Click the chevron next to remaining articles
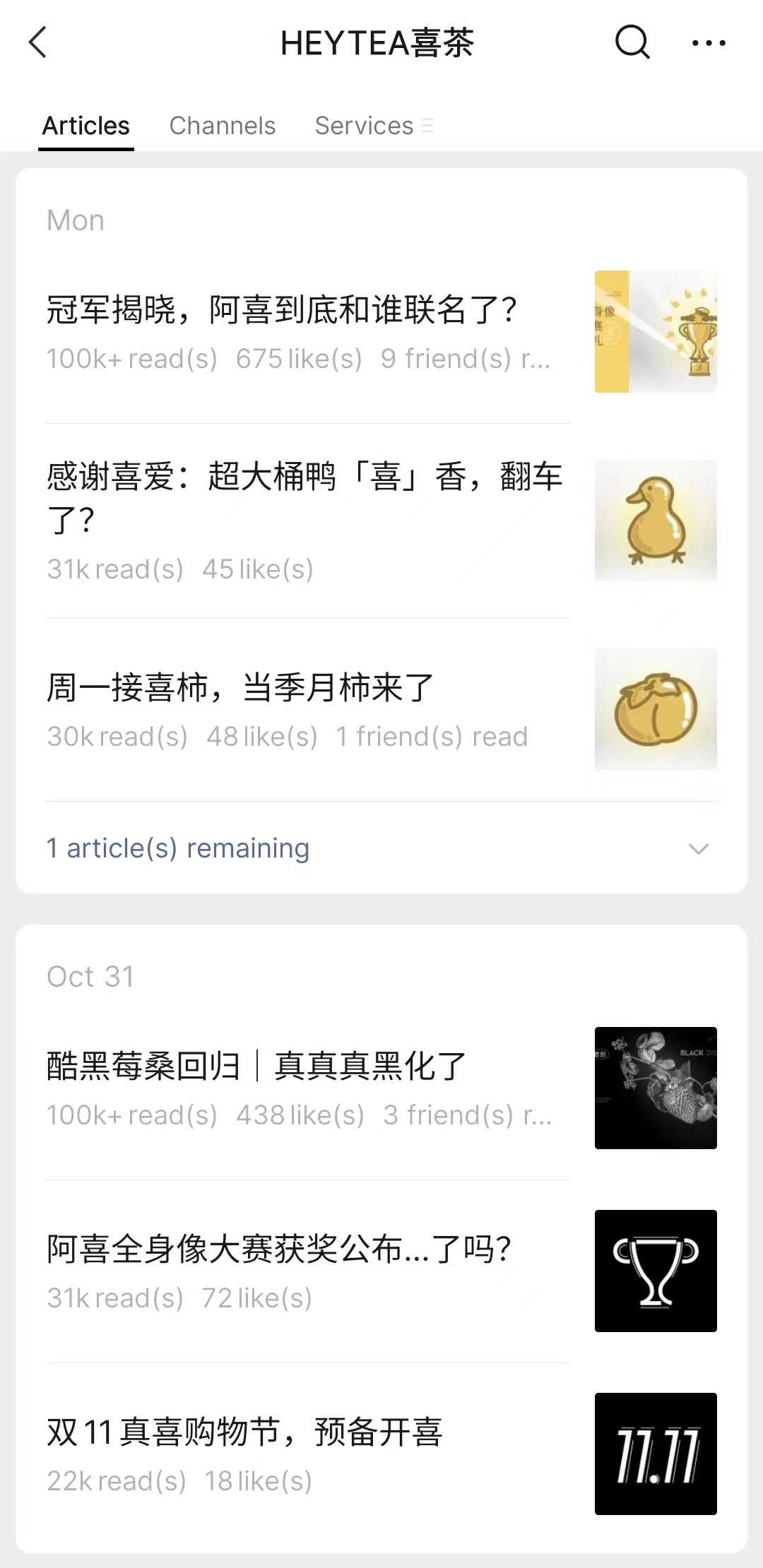 point(699,849)
